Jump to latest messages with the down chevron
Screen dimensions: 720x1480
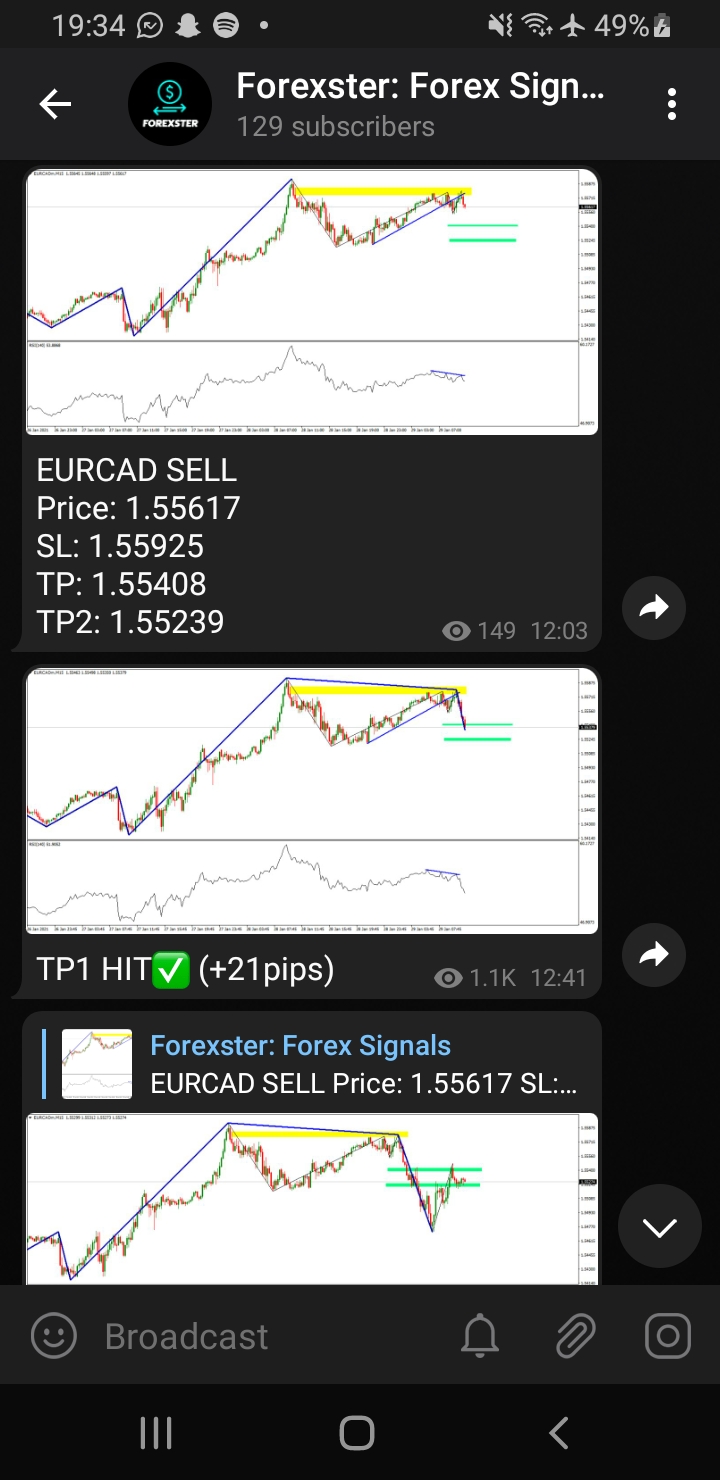pos(659,1226)
